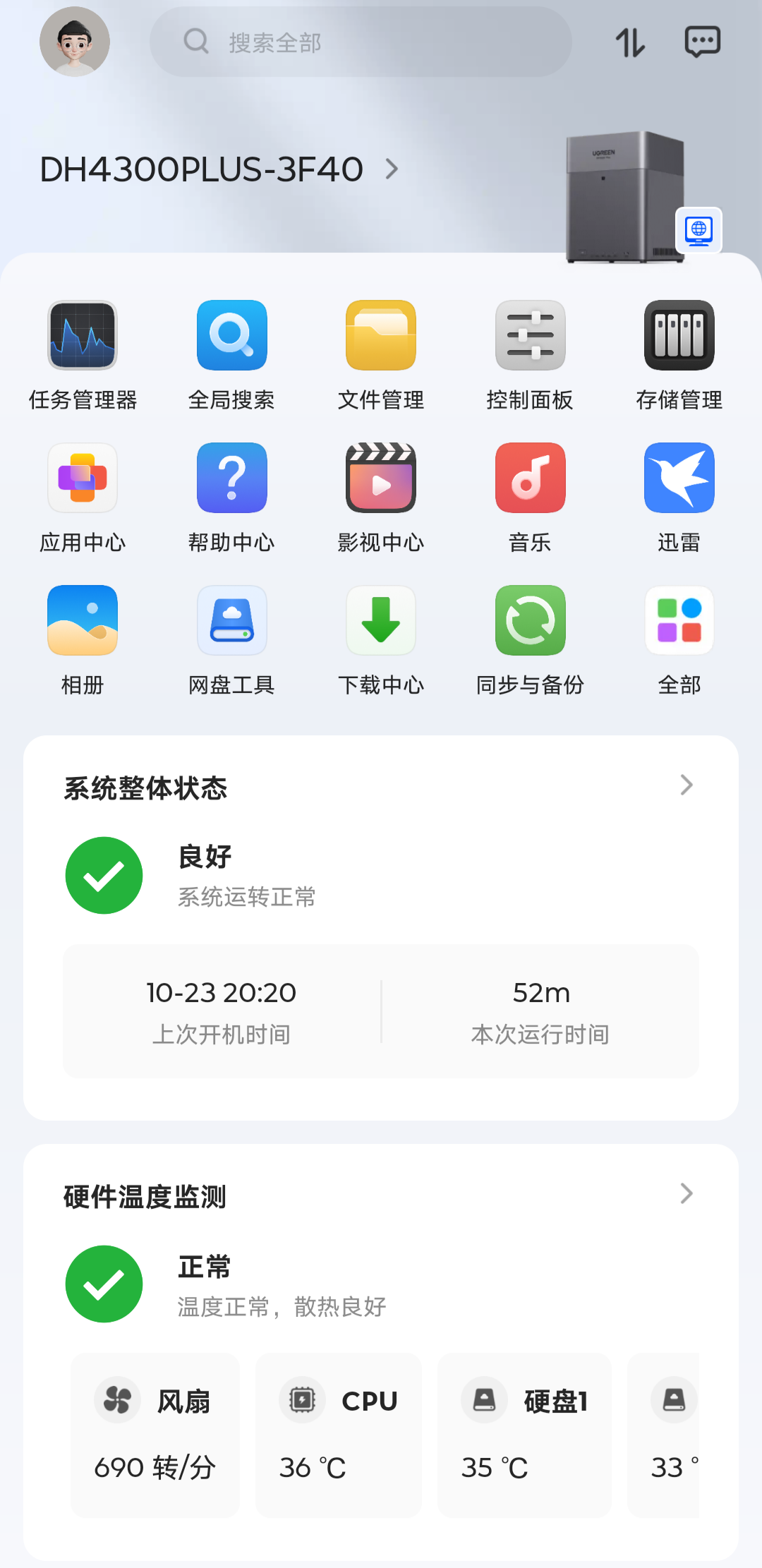Tap the web monitor icon on device
The image size is (762, 1568).
[698, 230]
